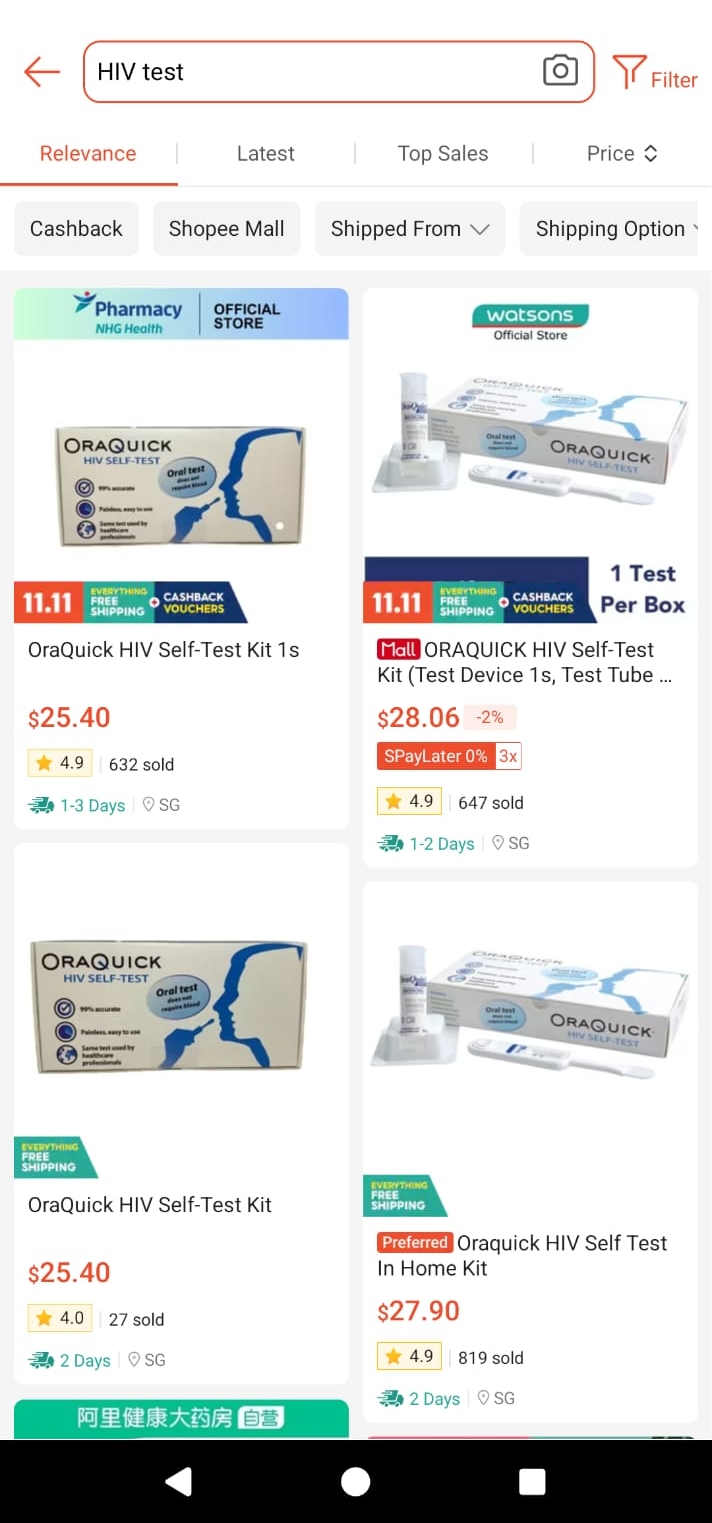The image size is (712, 1523).
Task: Switch to the Top Sales tab
Action: coord(443,153)
